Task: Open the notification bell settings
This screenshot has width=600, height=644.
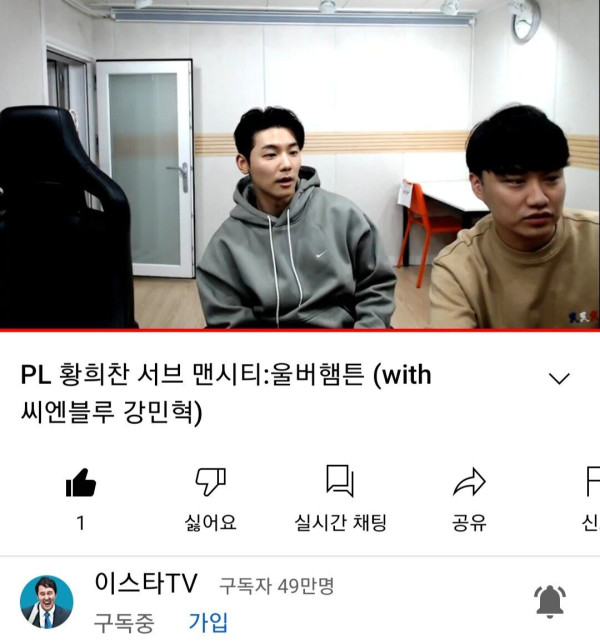Action: [x=550, y=601]
